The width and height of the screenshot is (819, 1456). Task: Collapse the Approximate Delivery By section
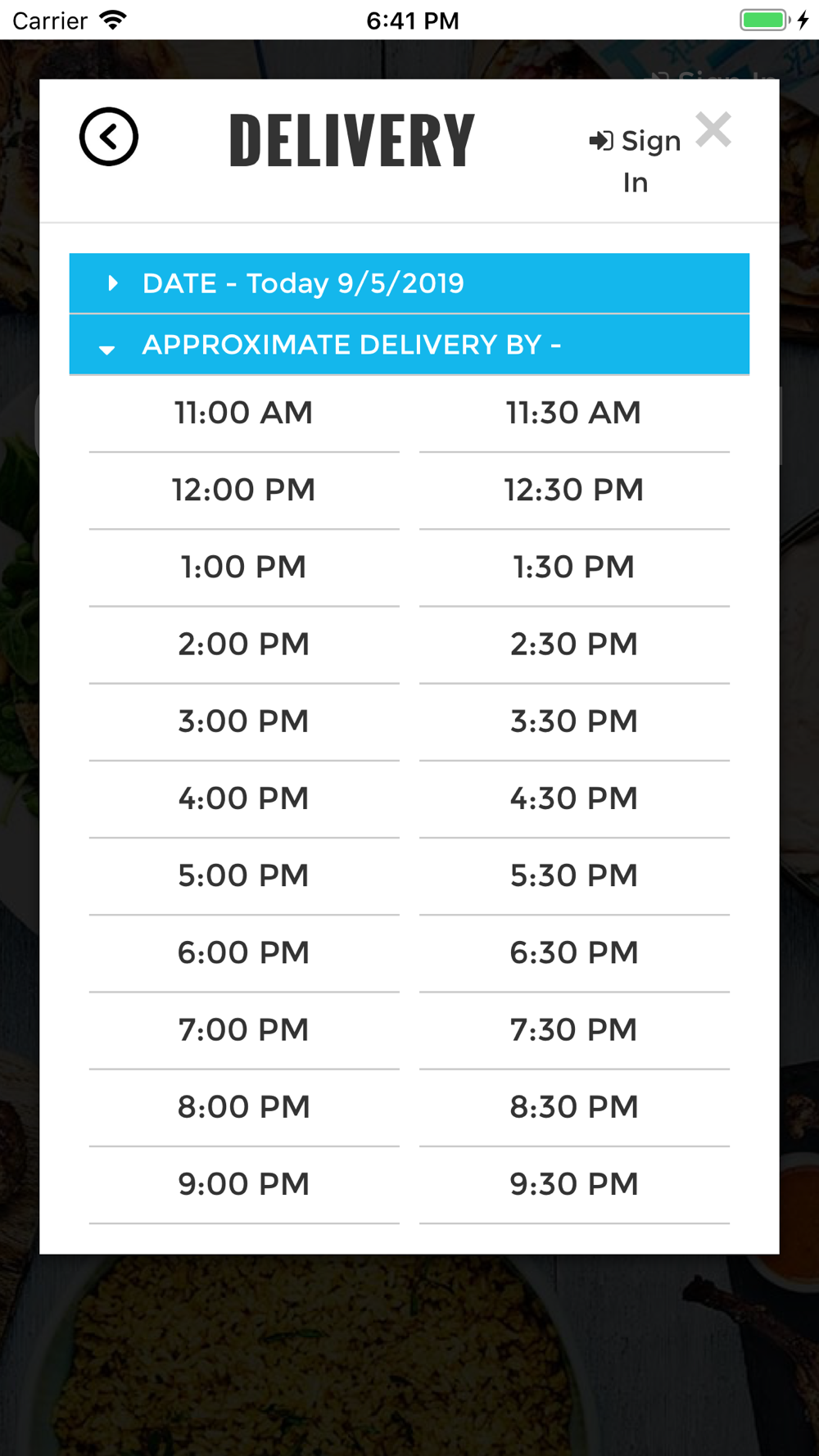(409, 345)
